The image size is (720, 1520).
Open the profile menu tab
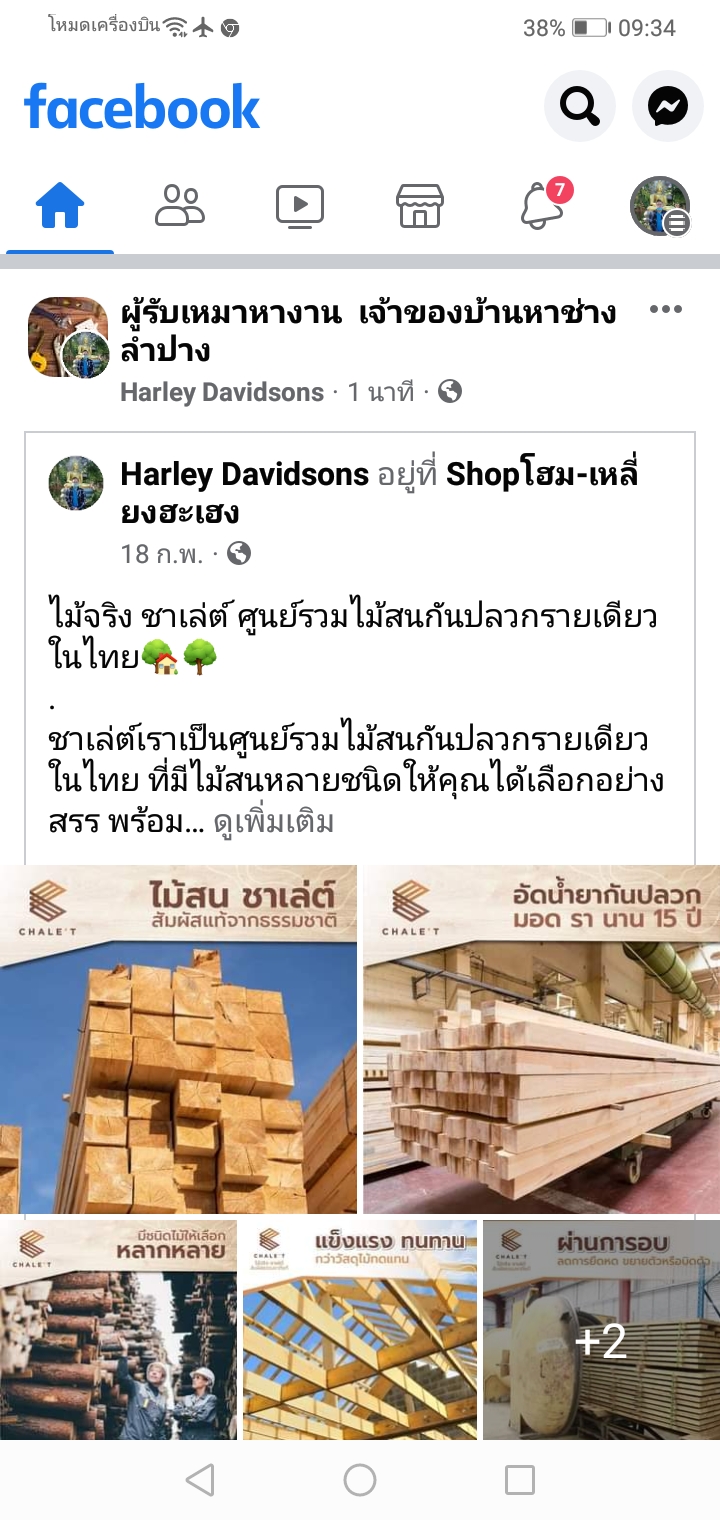coord(660,207)
